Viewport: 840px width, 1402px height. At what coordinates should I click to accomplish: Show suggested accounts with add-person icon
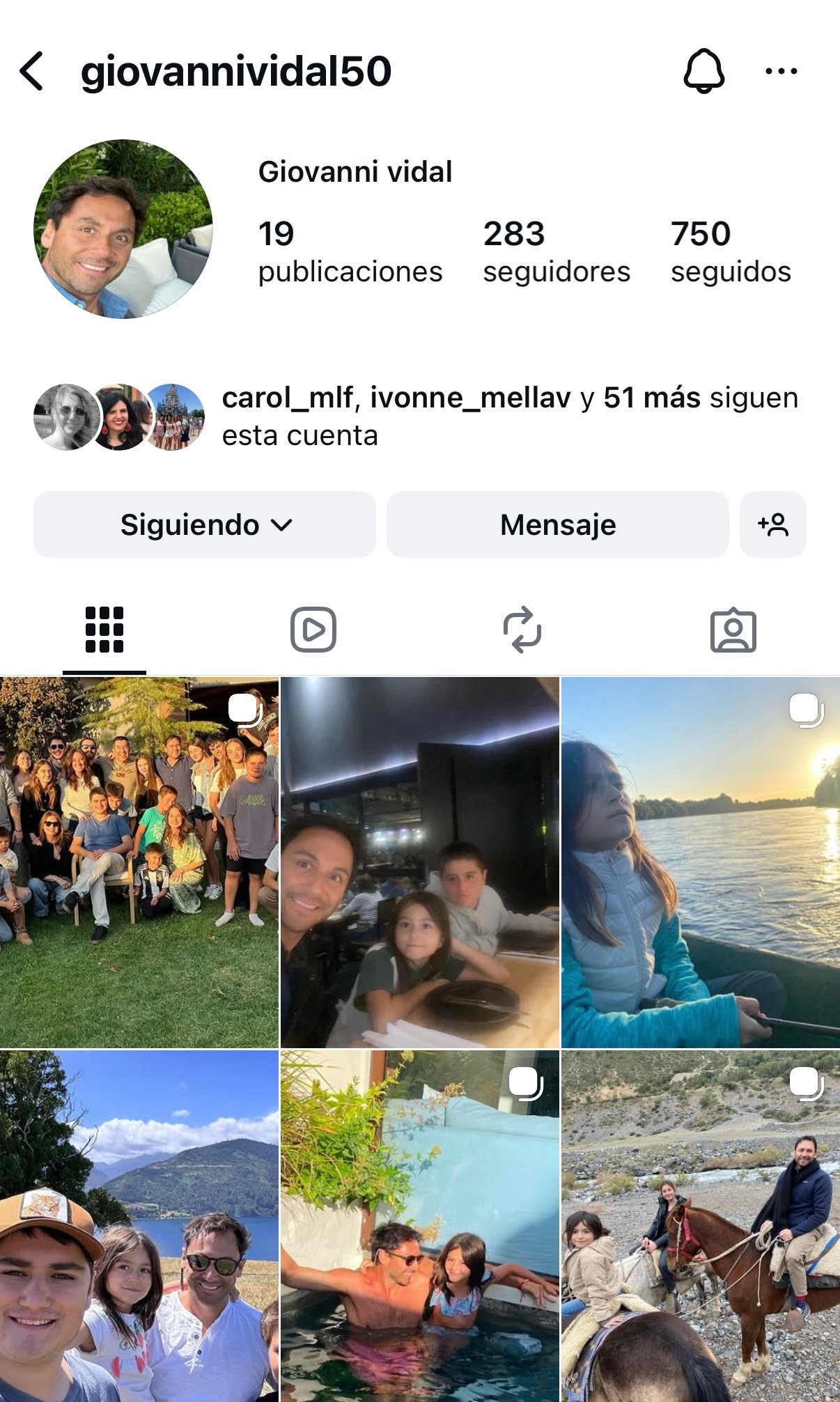click(x=772, y=524)
